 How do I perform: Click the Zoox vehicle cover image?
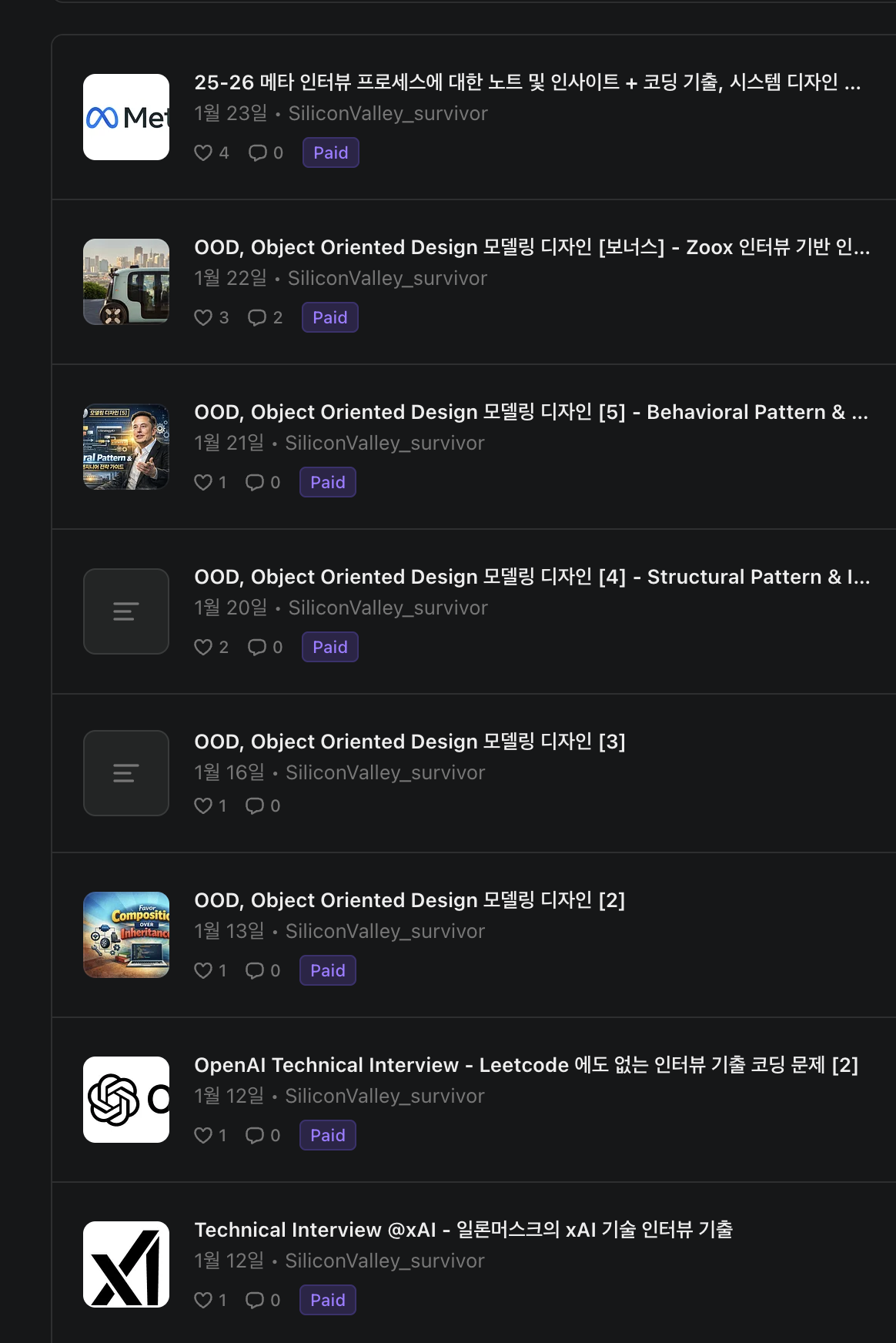pyautogui.click(x=125, y=281)
